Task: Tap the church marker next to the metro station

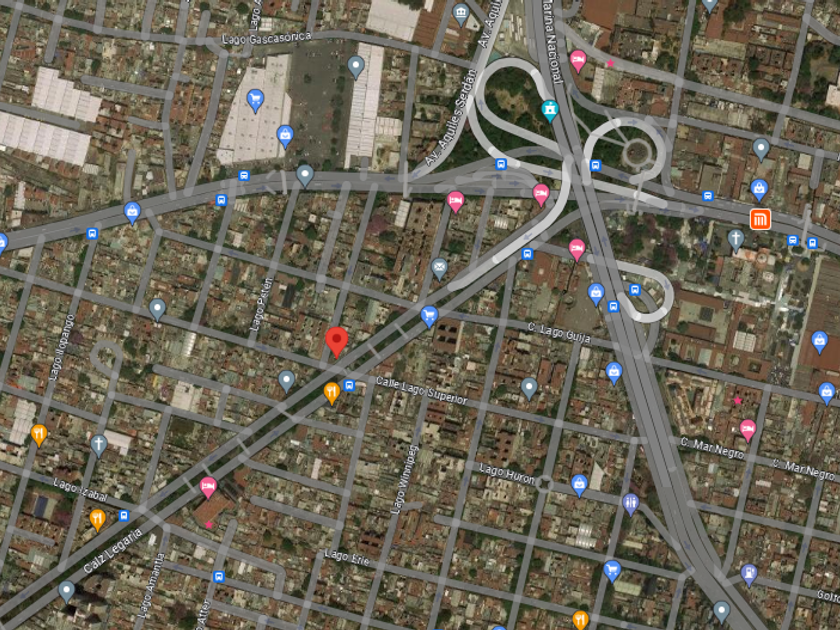Action: tap(736, 240)
